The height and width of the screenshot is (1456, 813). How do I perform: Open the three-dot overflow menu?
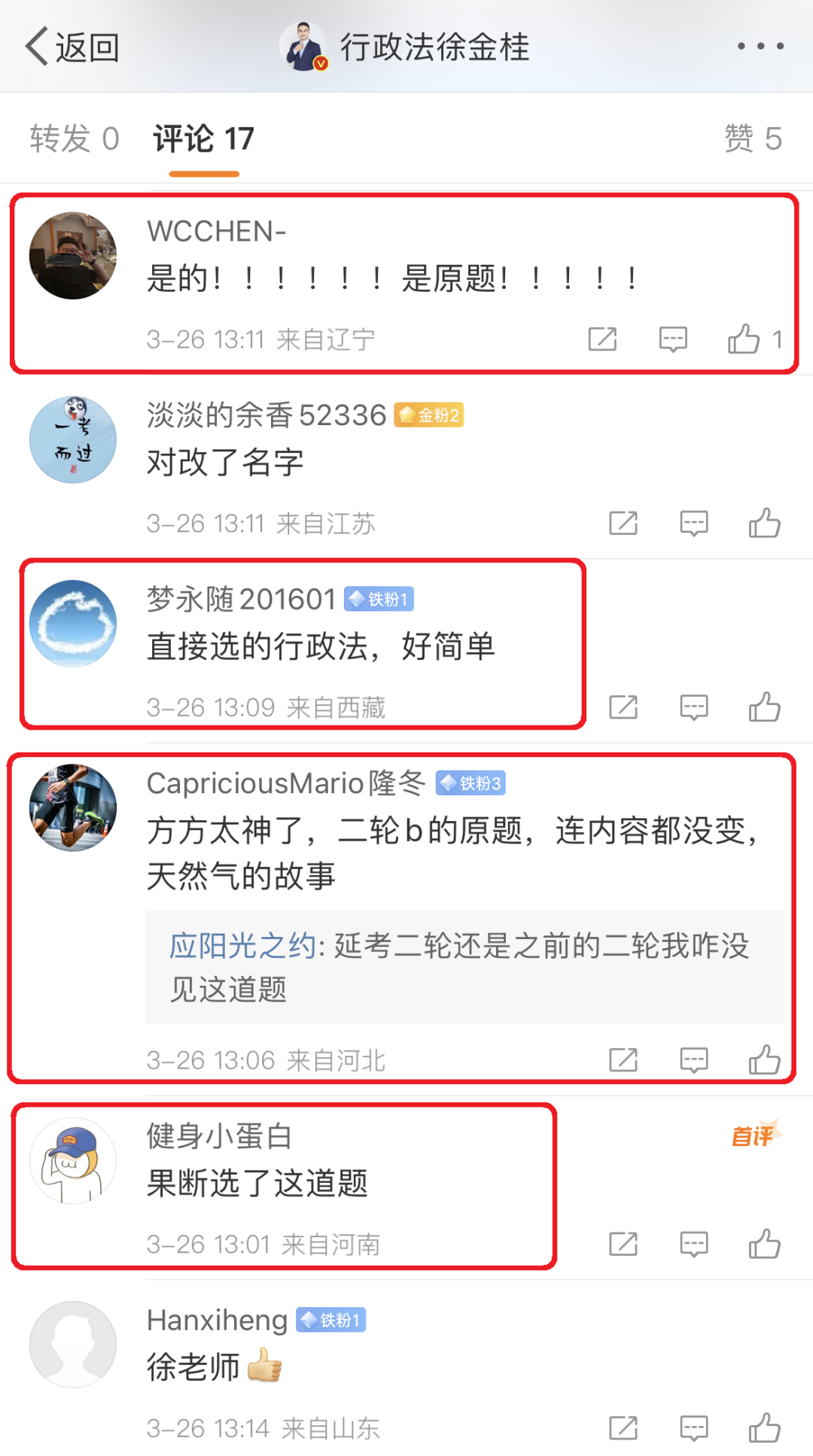pos(760,47)
